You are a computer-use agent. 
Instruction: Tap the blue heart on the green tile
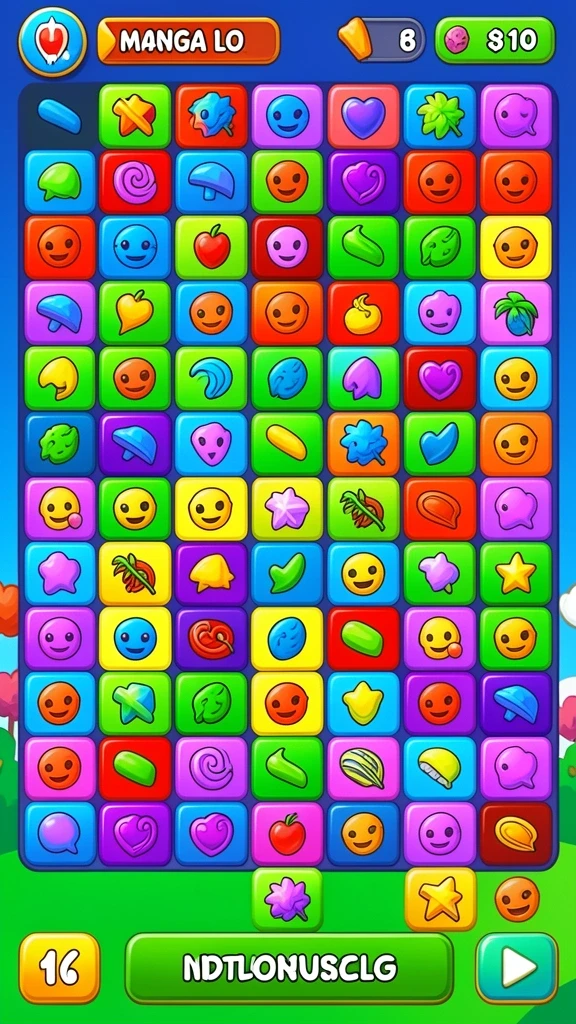coord(440,443)
